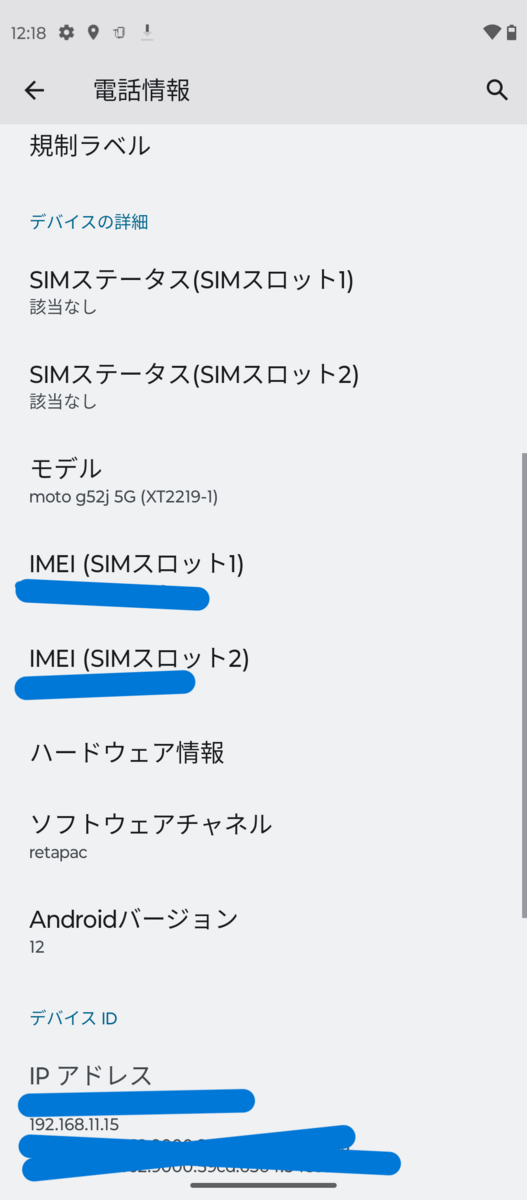Open ハードウェア情報
This screenshot has height=1200, width=527.
263,752
